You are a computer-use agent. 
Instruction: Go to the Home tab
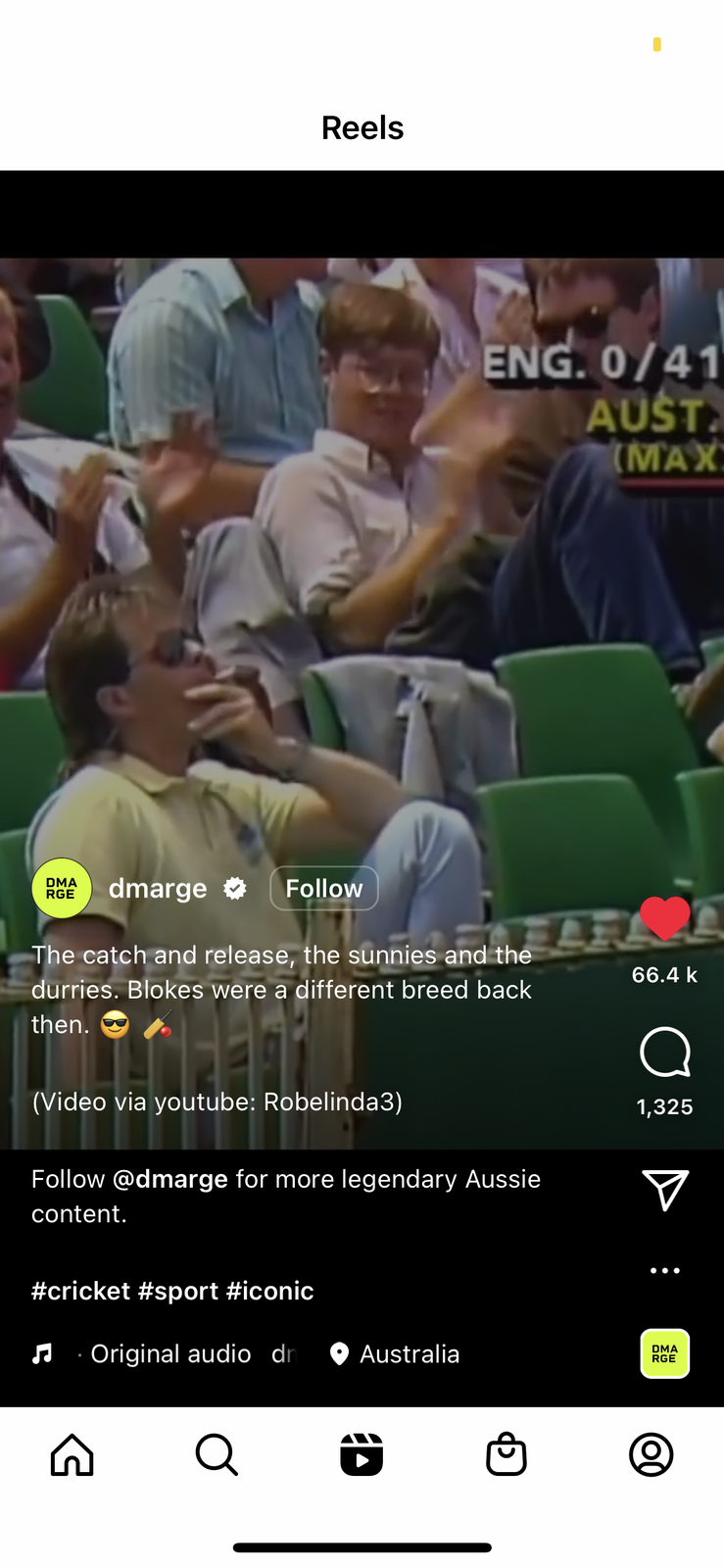click(x=72, y=1454)
